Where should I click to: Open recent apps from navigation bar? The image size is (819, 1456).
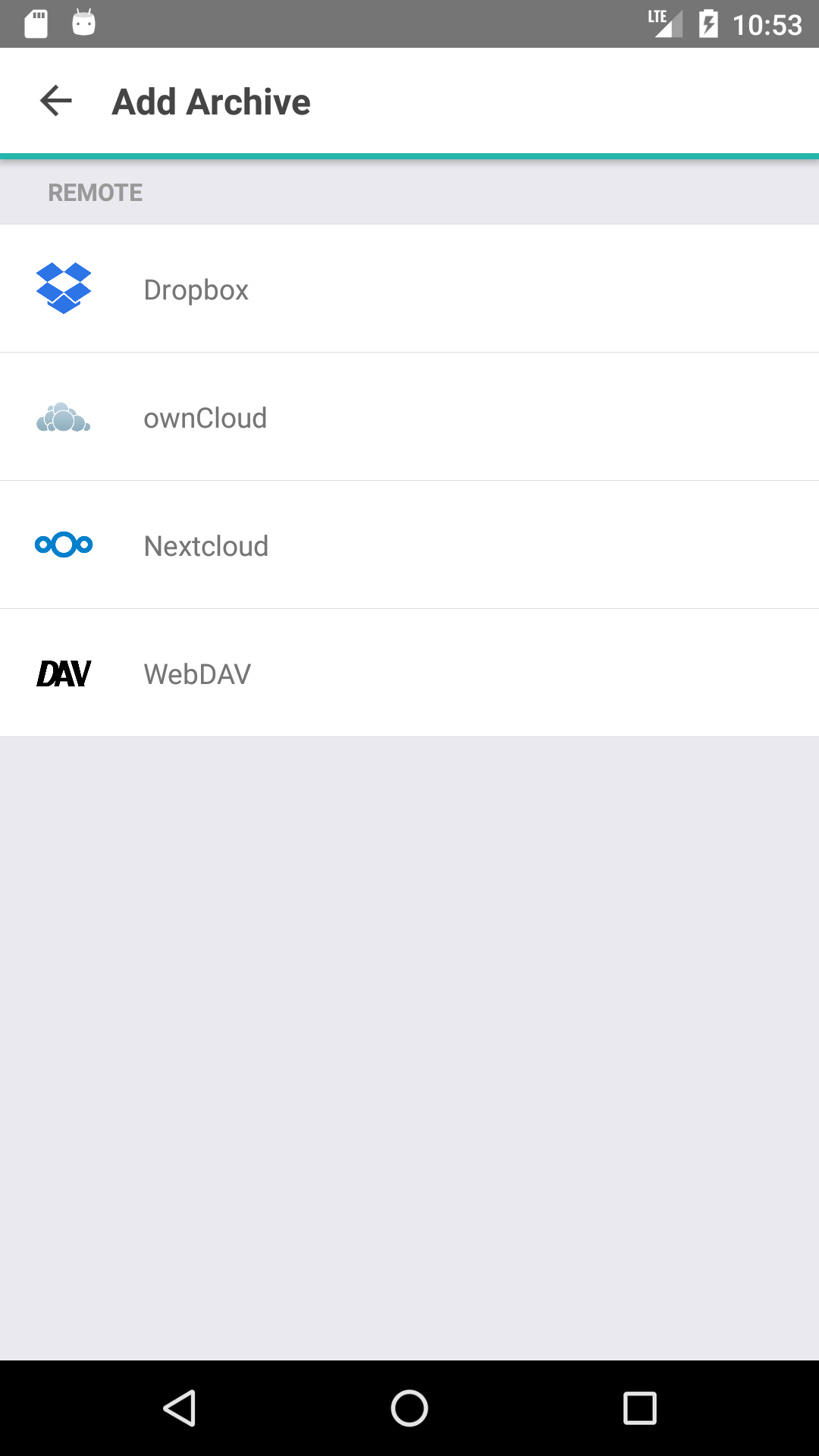coord(639,1408)
